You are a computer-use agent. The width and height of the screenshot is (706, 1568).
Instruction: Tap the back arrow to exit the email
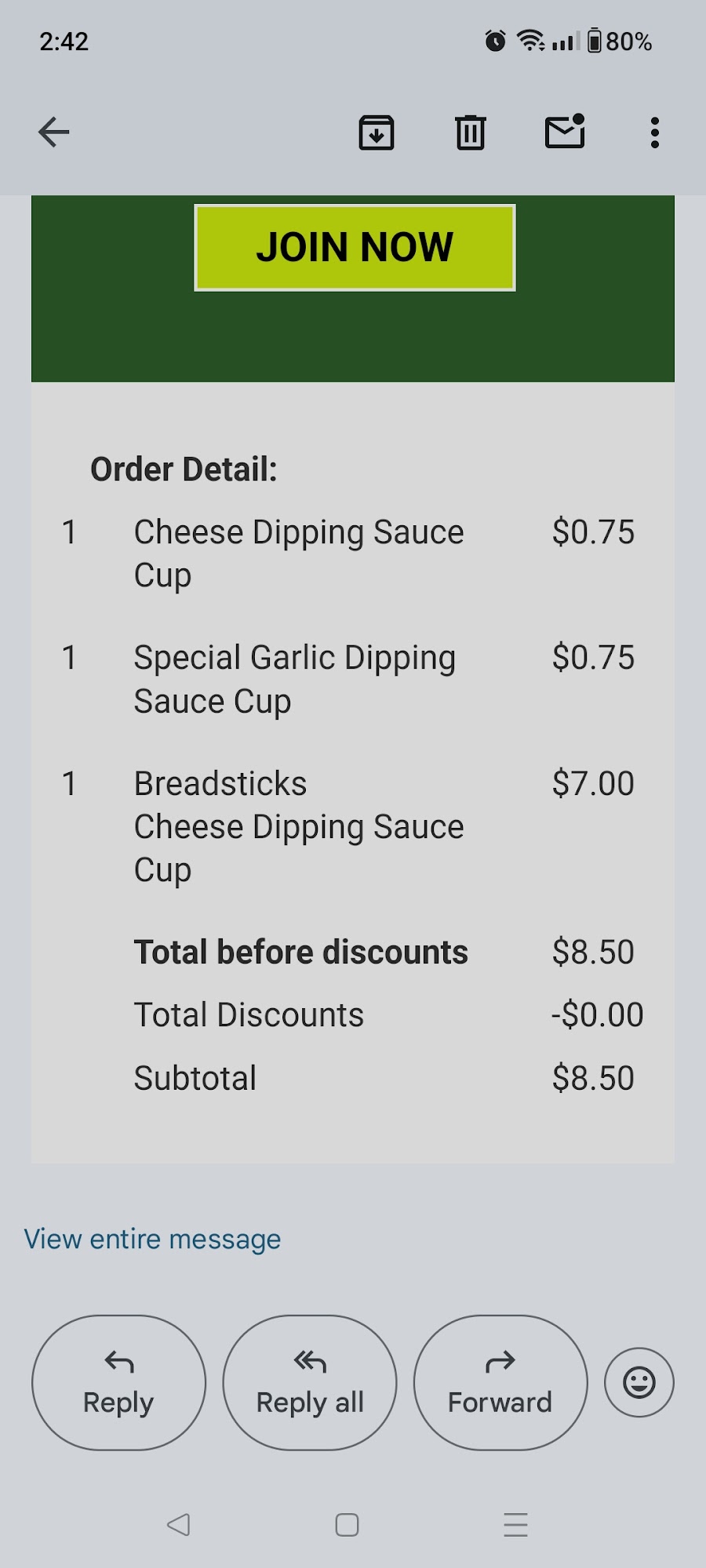[x=53, y=132]
